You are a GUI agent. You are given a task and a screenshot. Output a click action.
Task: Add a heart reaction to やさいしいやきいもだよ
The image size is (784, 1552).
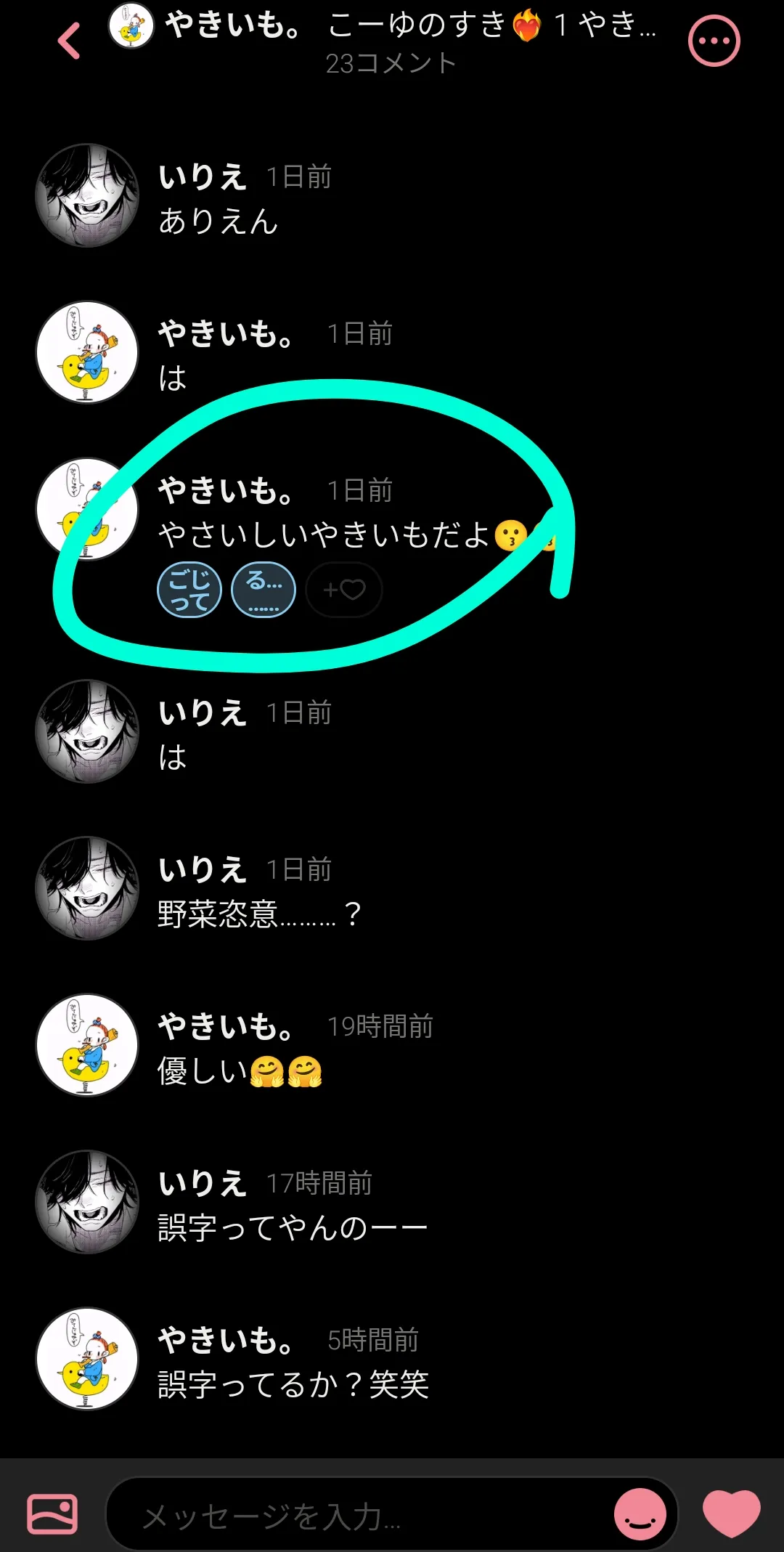(x=344, y=590)
